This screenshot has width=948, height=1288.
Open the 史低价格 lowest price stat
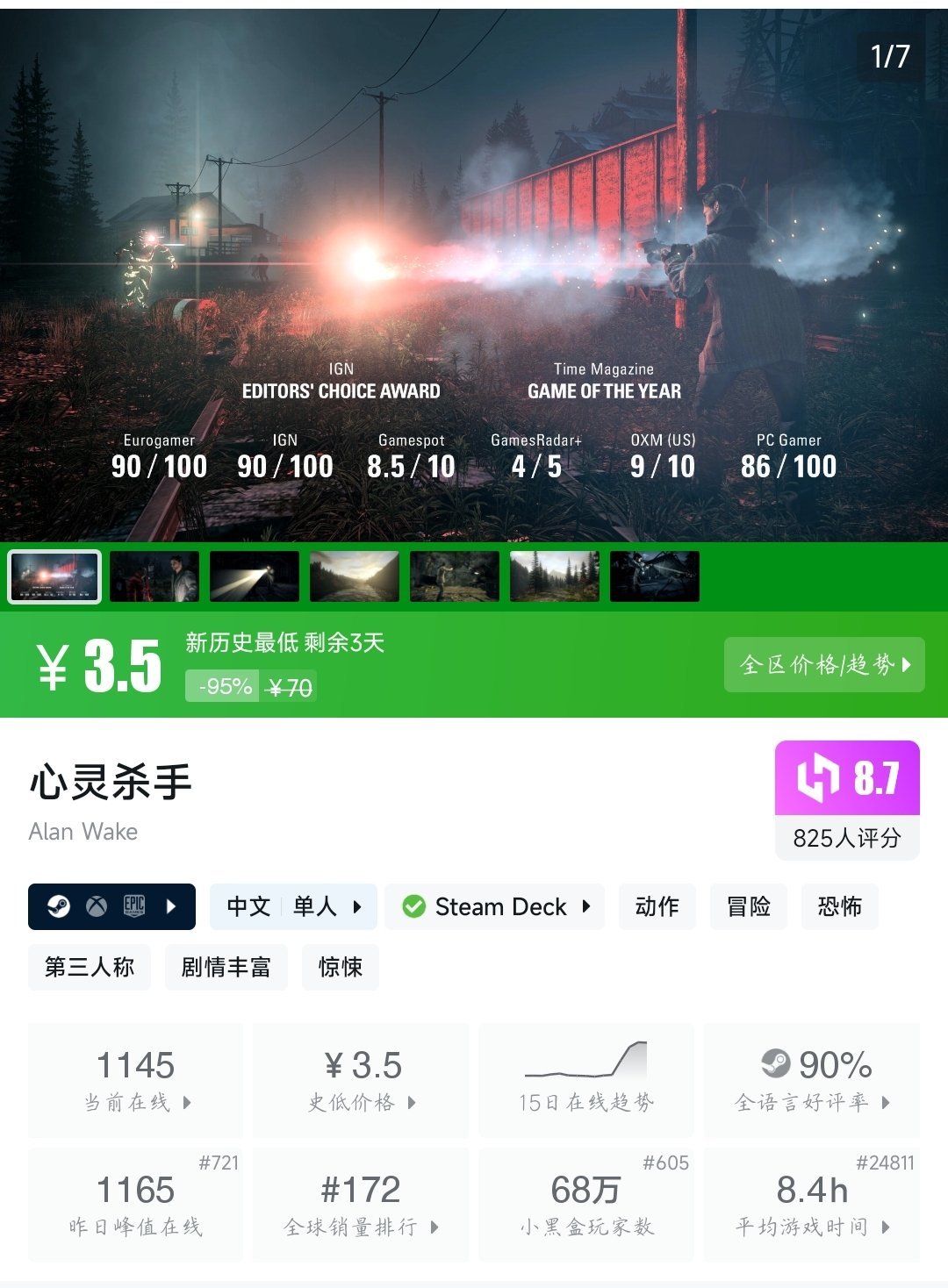tap(361, 1081)
